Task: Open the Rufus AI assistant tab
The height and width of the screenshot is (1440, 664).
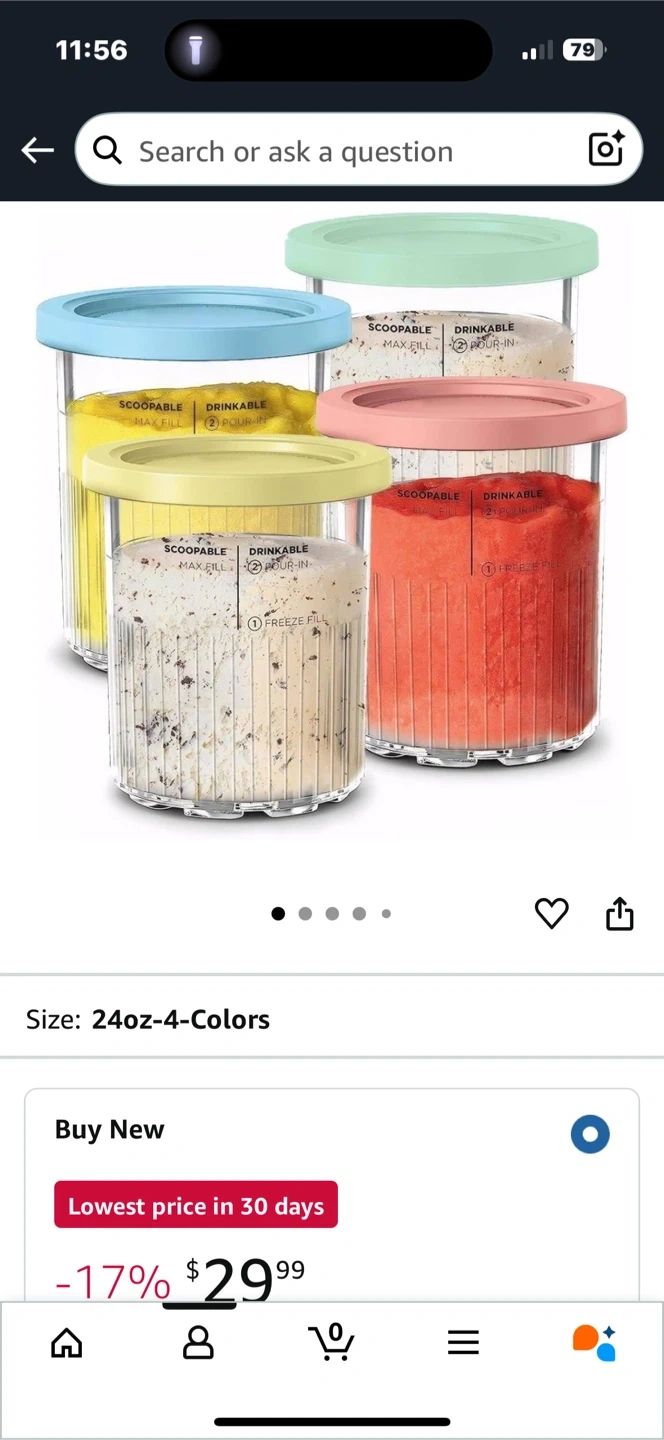Action: tap(594, 1342)
